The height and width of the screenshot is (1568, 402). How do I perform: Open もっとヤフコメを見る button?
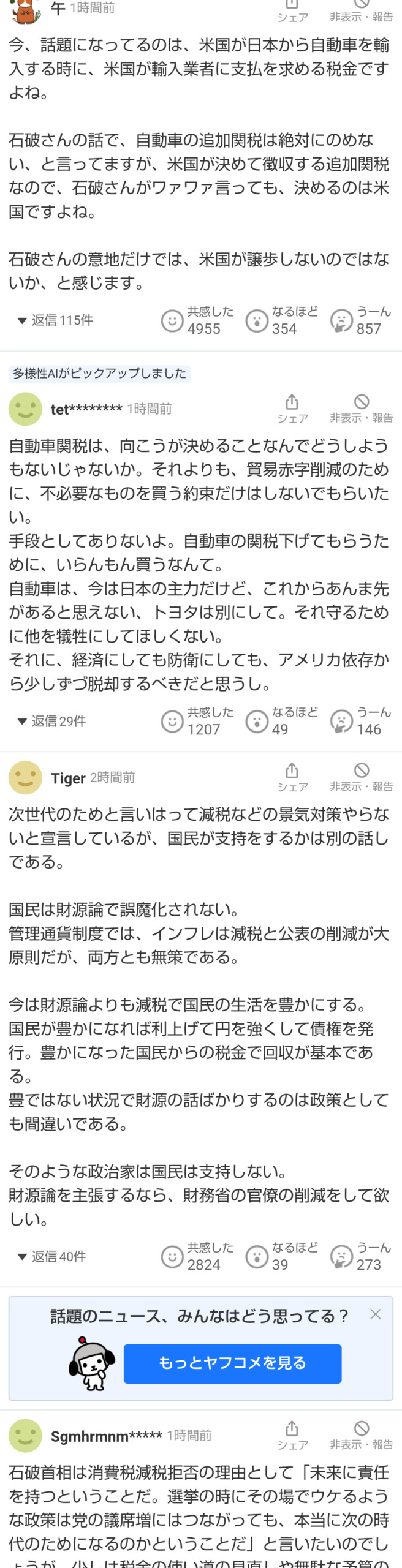click(232, 1363)
